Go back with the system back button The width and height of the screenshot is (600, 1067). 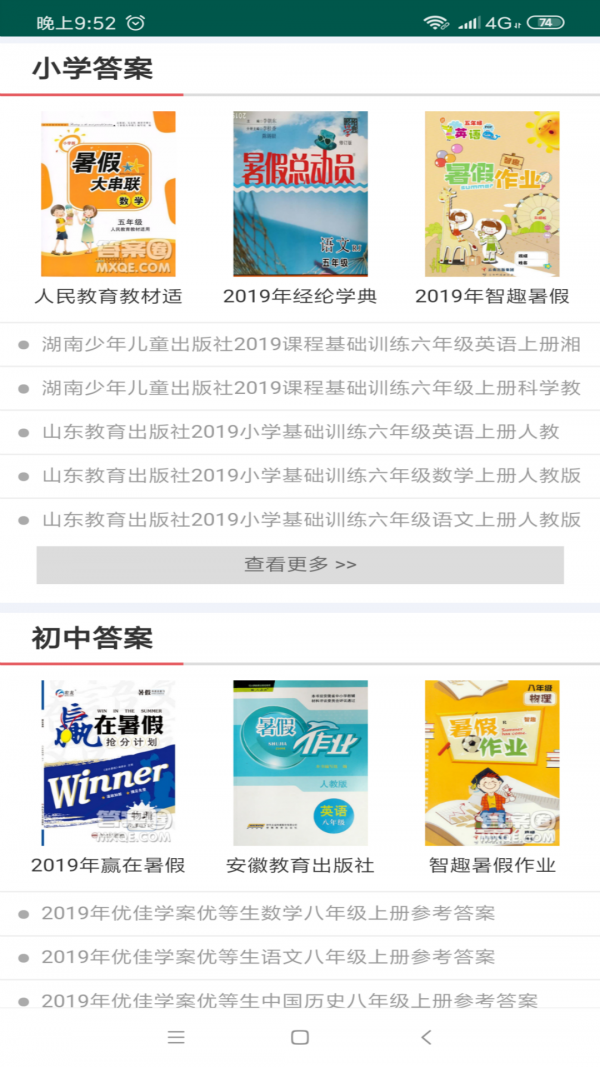[427, 1038]
